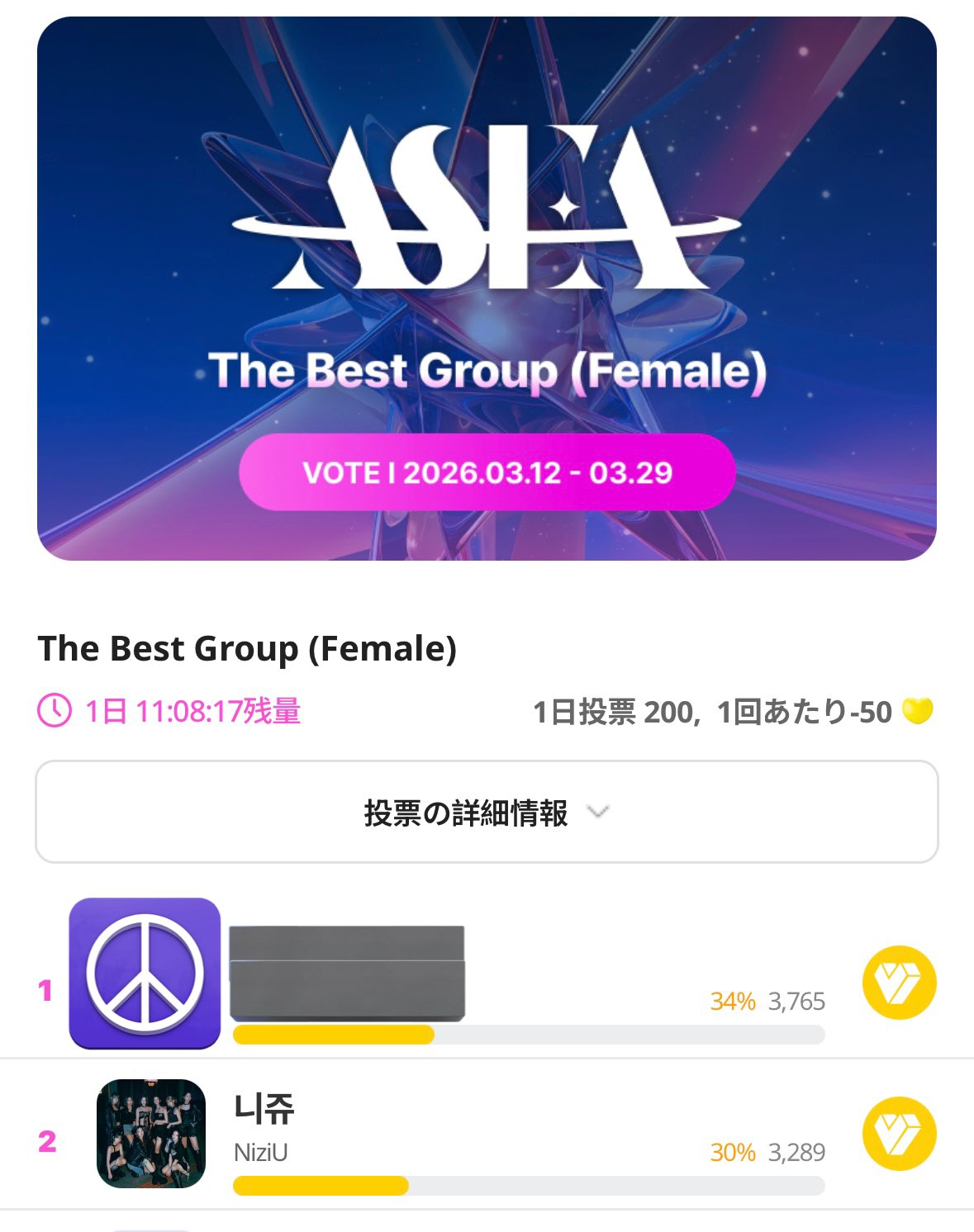The height and width of the screenshot is (1232, 974).
Task: Expand 投票の詳細情報 voting details
Action: (x=486, y=813)
